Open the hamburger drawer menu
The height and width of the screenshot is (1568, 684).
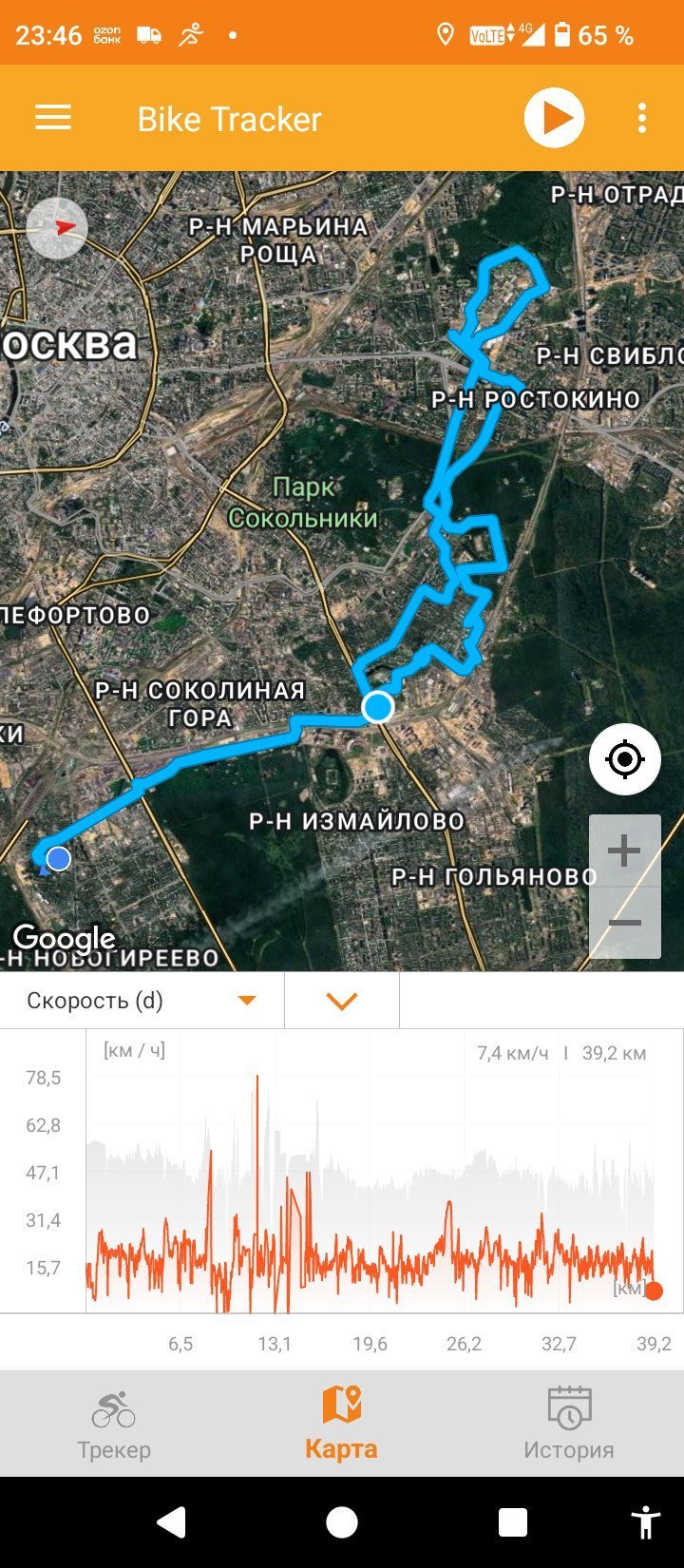[53, 119]
